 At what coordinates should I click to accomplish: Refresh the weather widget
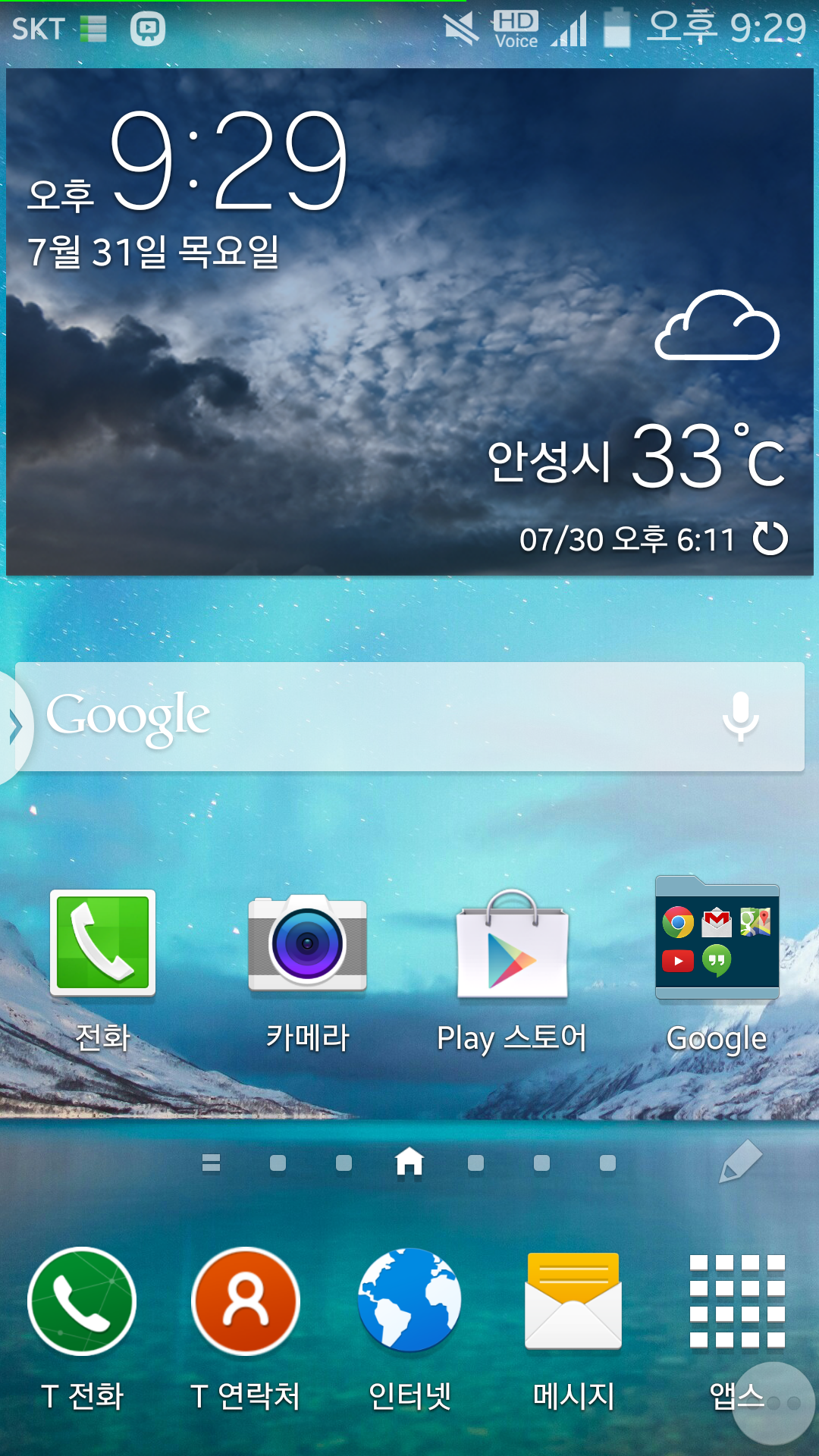[770, 539]
